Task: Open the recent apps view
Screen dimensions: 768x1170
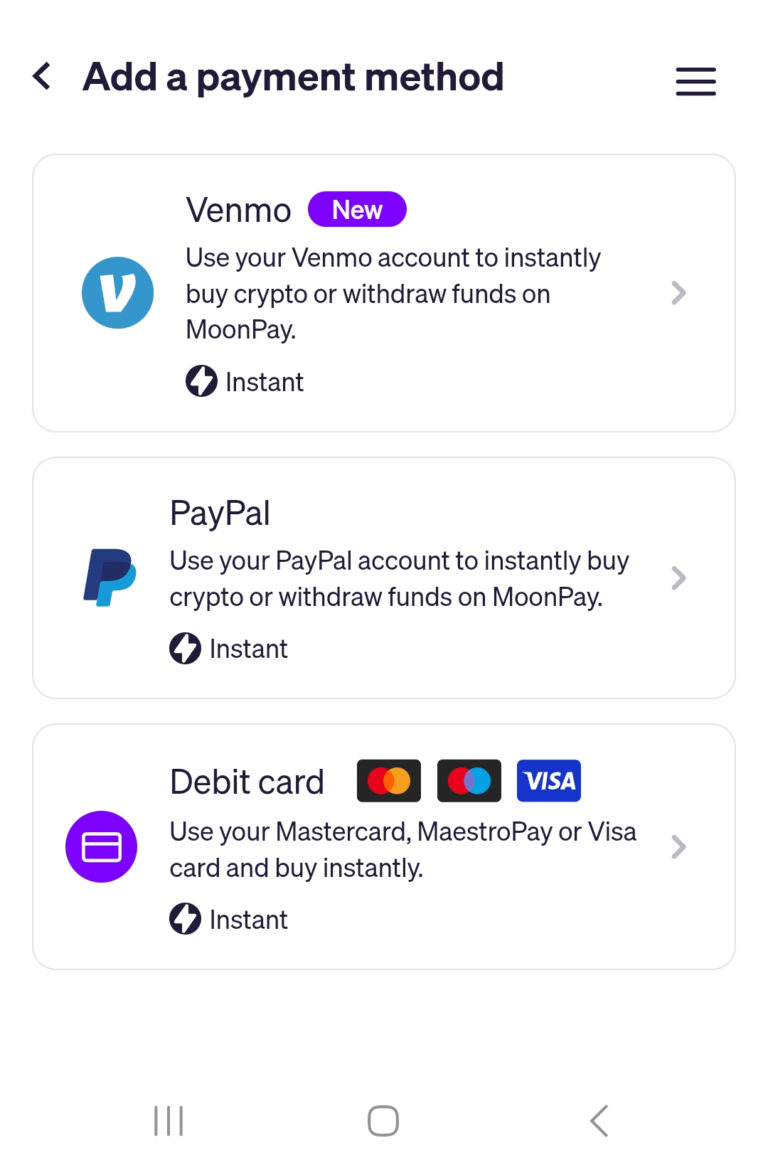Action: point(168,1121)
